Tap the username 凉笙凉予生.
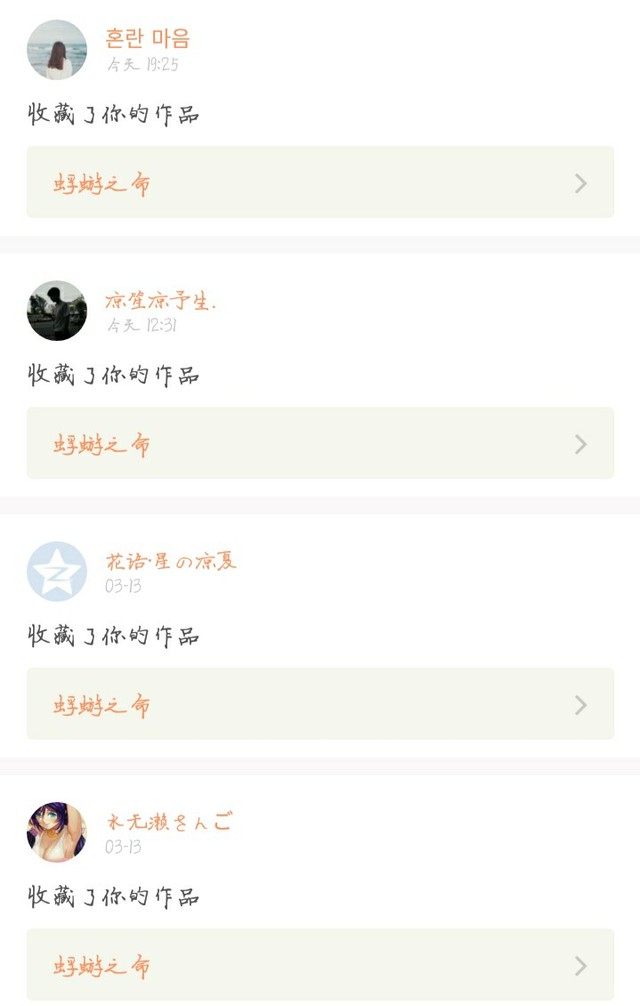Image resolution: width=640 pixels, height=1006 pixels. point(160,300)
